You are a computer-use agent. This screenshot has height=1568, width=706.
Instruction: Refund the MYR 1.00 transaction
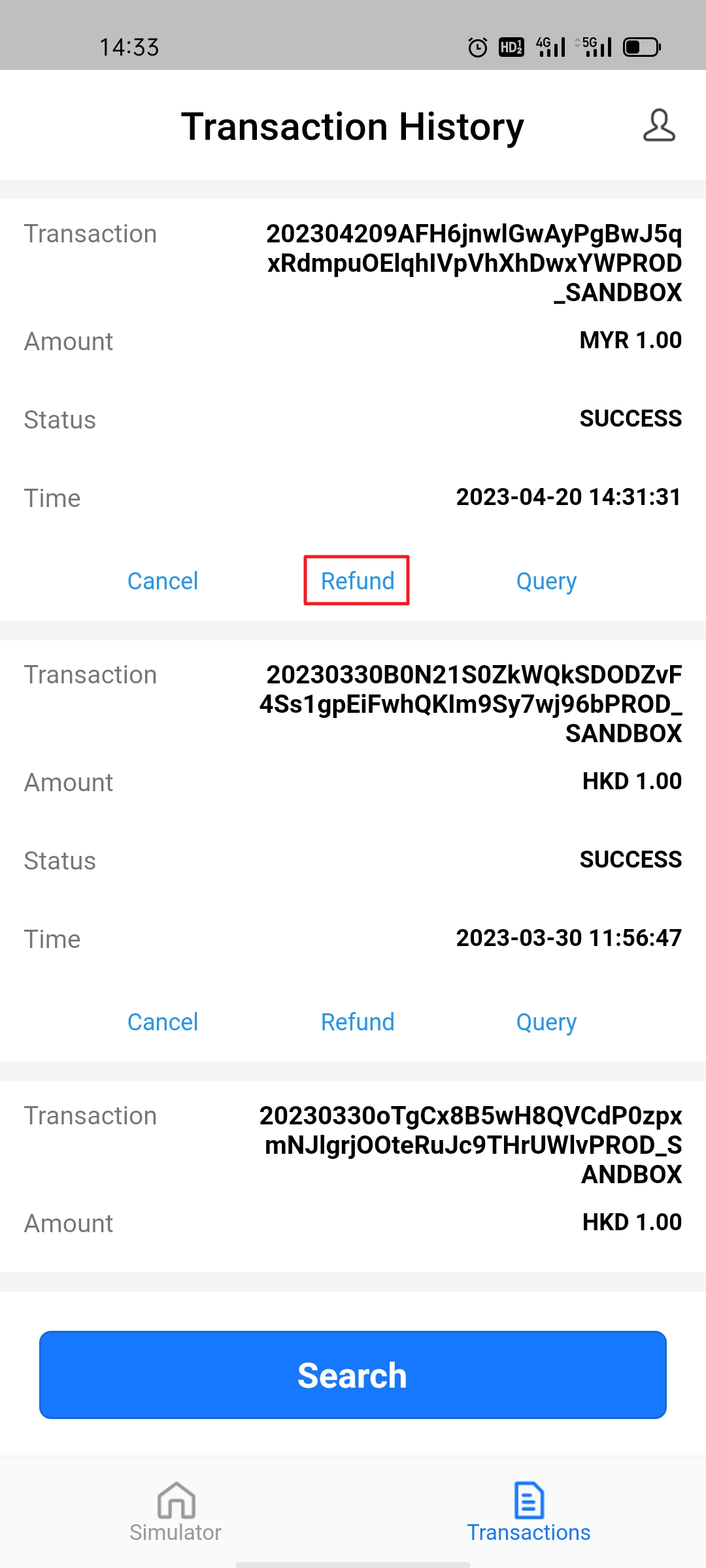[x=357, y=581]
